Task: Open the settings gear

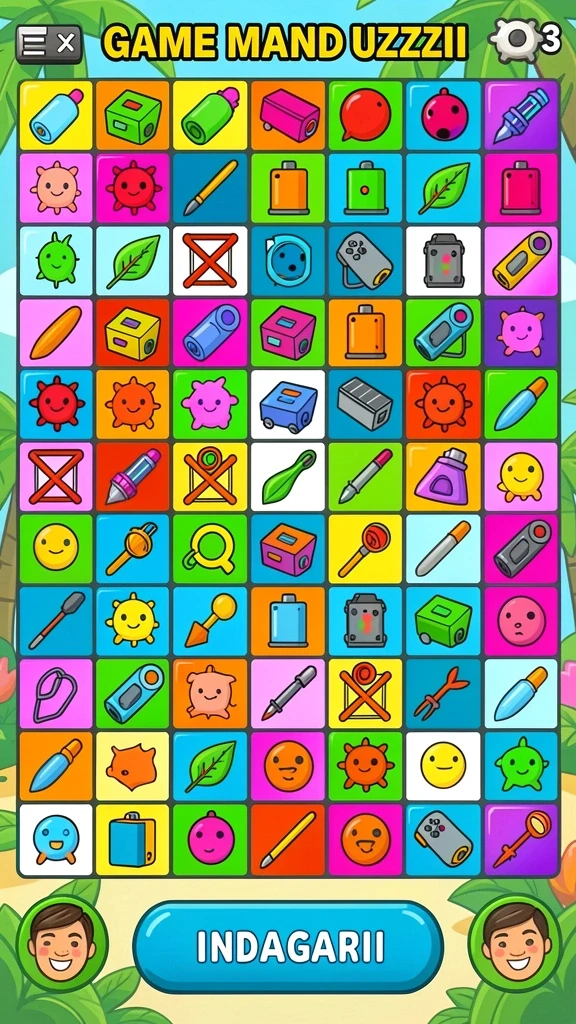Action: [x=515, y=40]
